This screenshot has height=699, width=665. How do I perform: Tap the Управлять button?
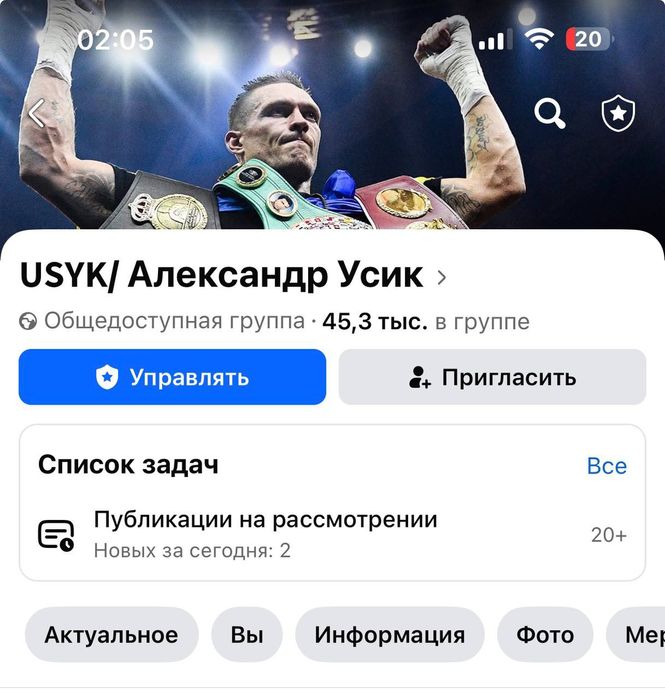172,377
